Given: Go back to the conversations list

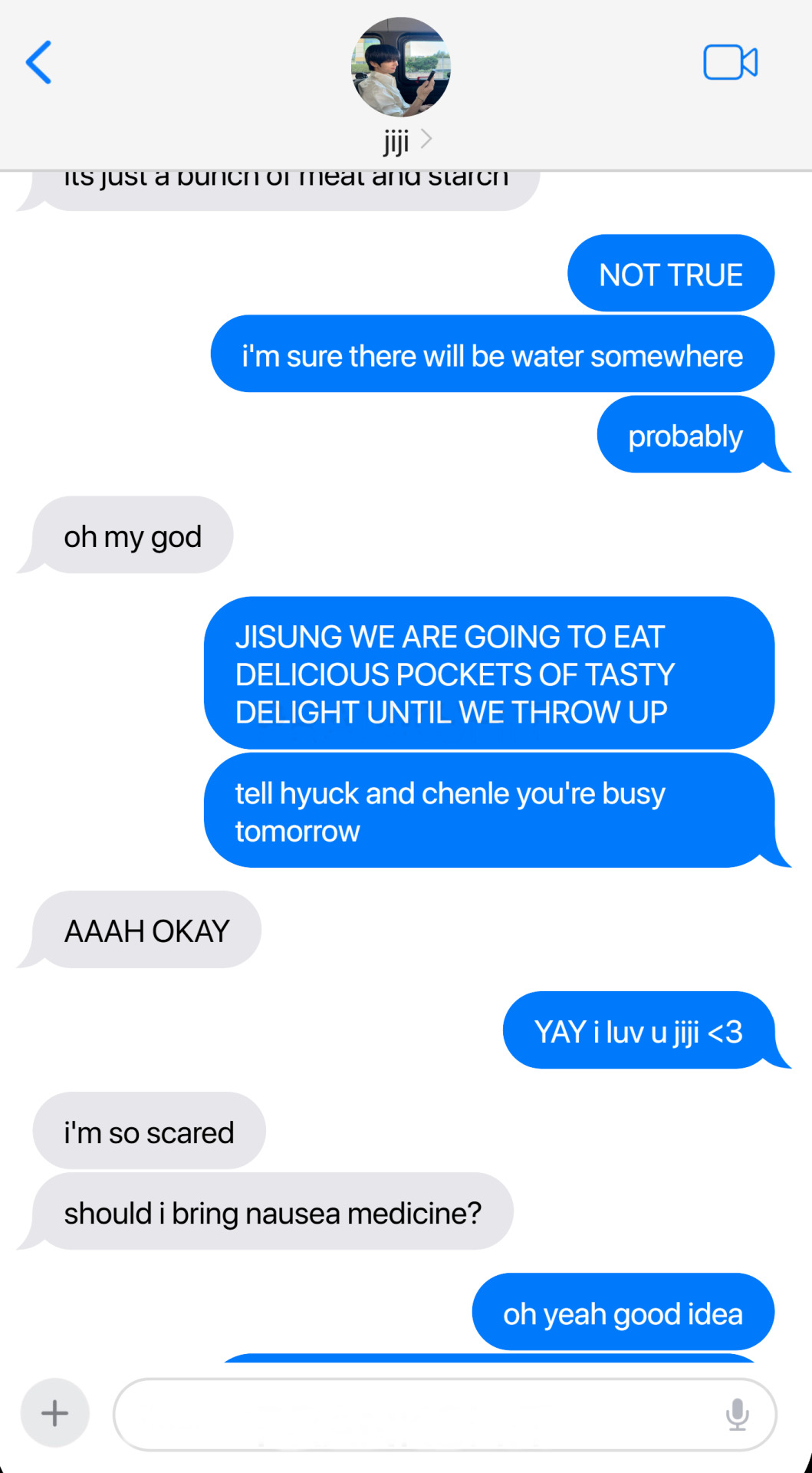Looking at the screenshot, I should 38,62.
